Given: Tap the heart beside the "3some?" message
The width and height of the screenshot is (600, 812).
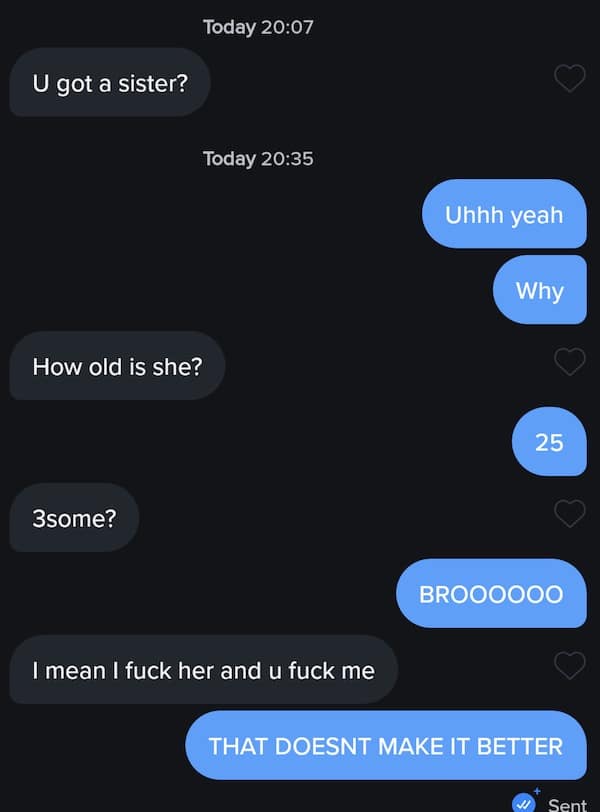Looking at the screenshot, I should tap(569, 514).
